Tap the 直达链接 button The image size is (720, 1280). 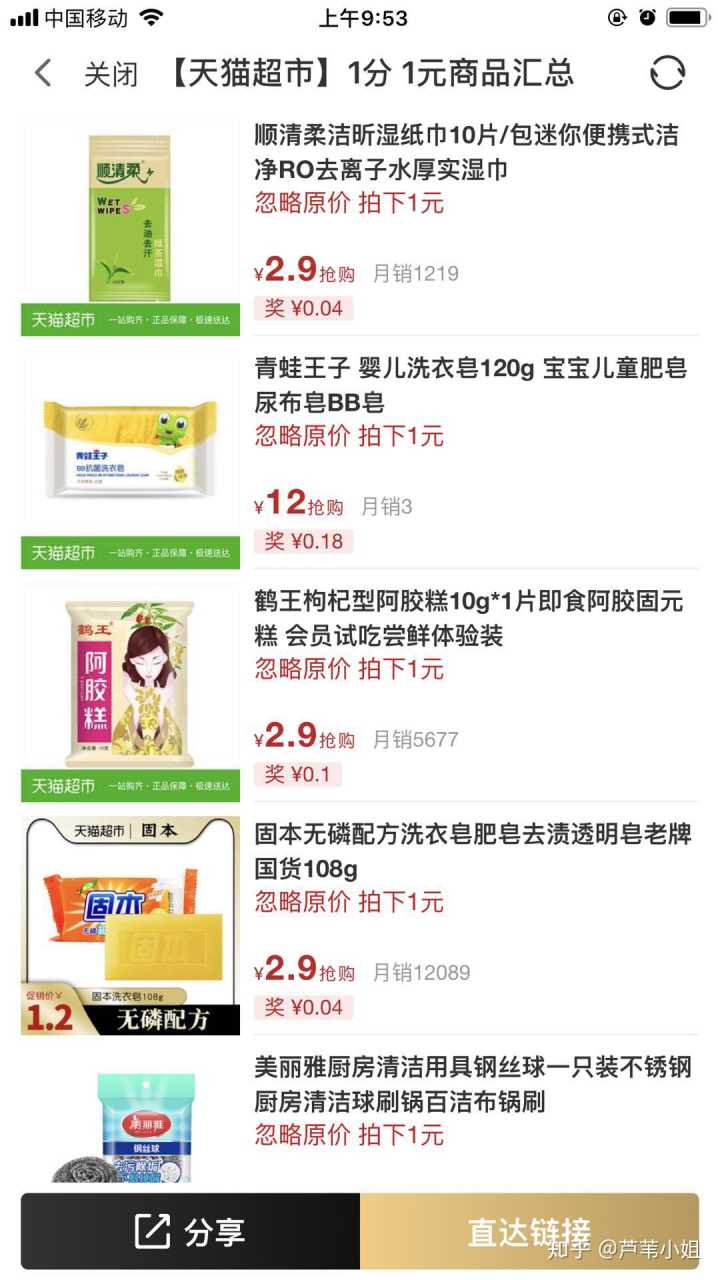pos(529,1232)
